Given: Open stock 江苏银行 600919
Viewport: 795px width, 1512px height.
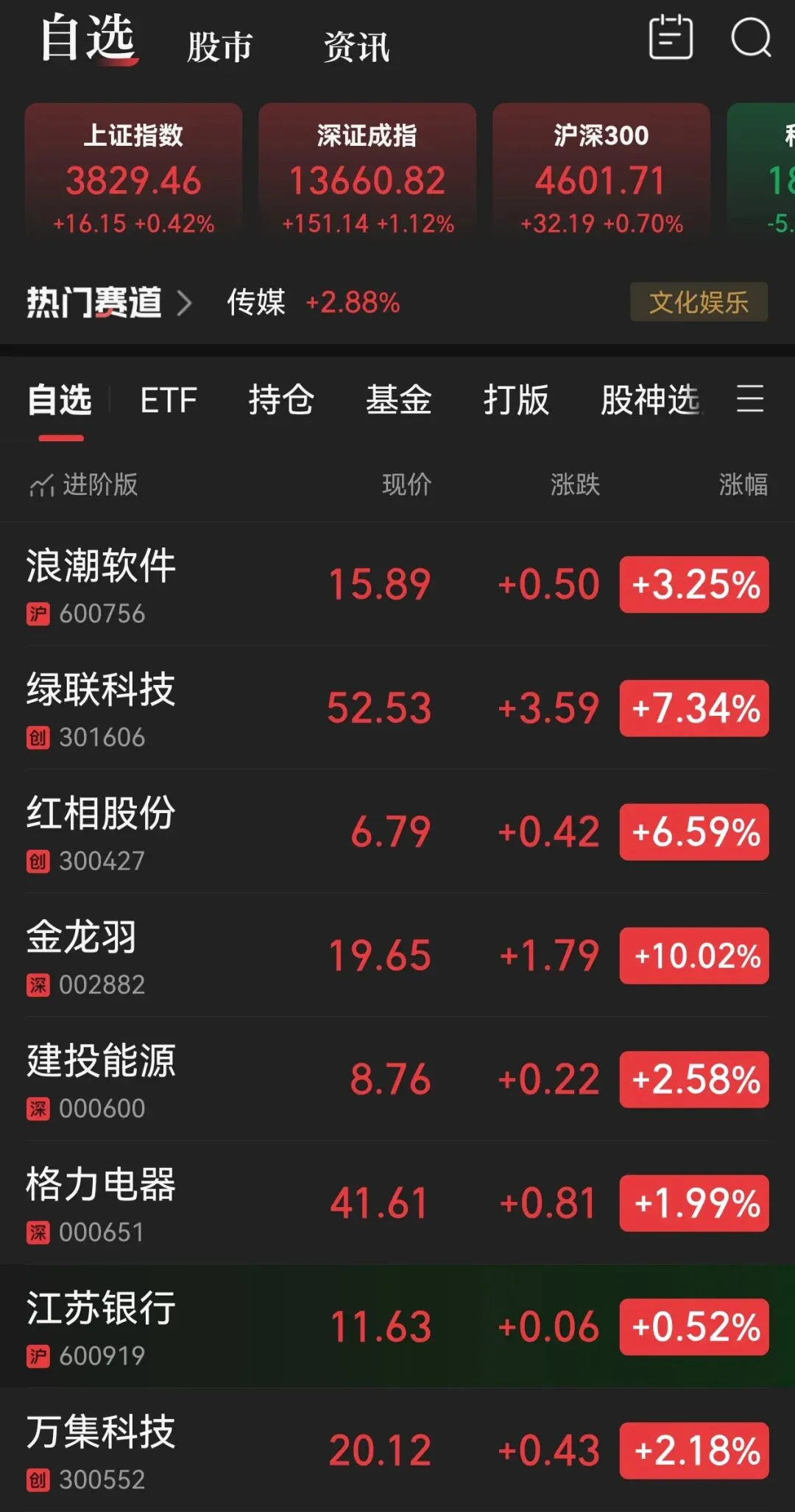Looking at the screenshot, I should pos(397,1326).
